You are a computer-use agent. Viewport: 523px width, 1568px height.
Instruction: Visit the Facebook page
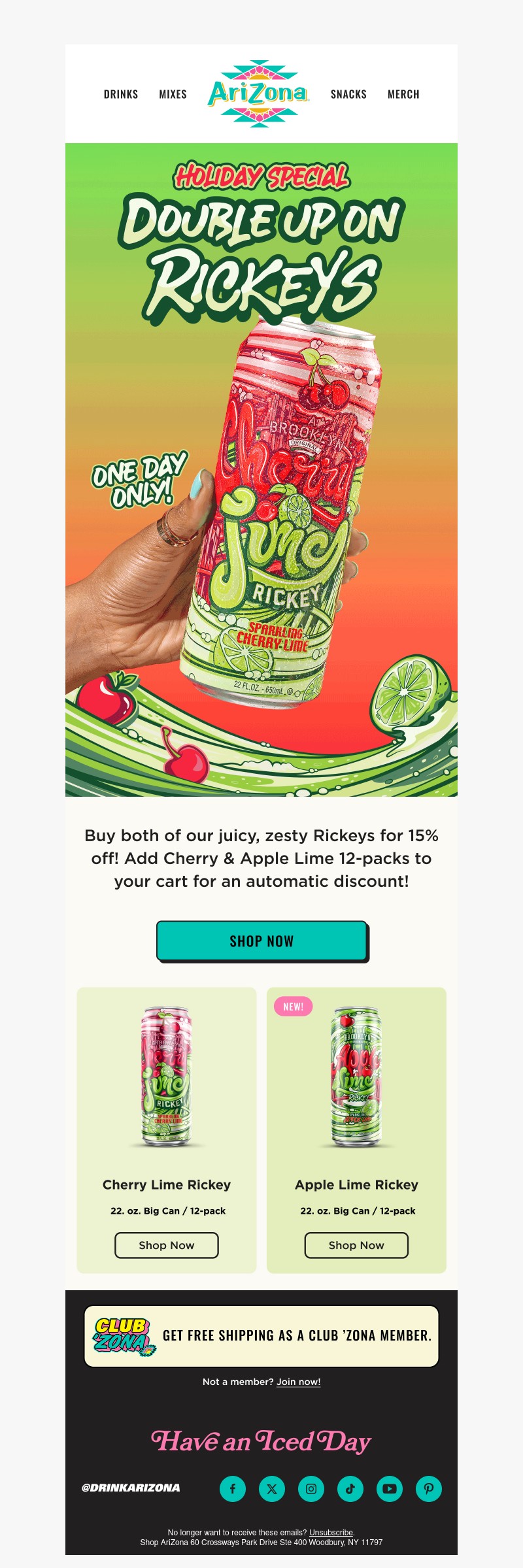[x=233, y=1489]
